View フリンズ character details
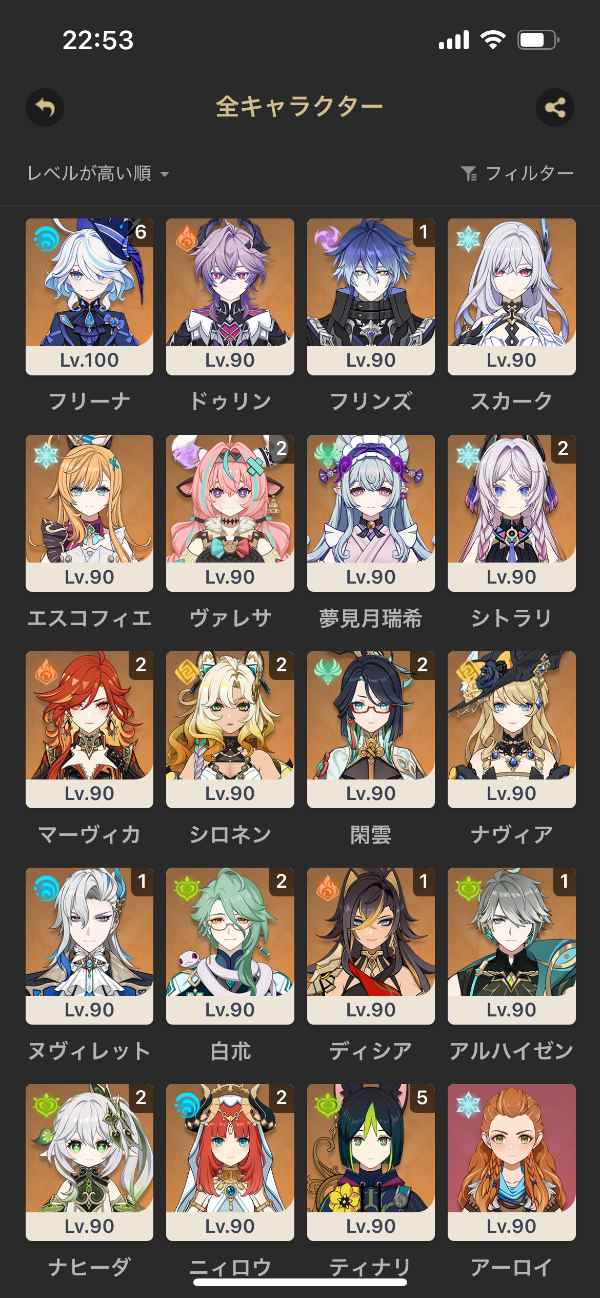Viewport: 600px width, 1298px height. 371,296
